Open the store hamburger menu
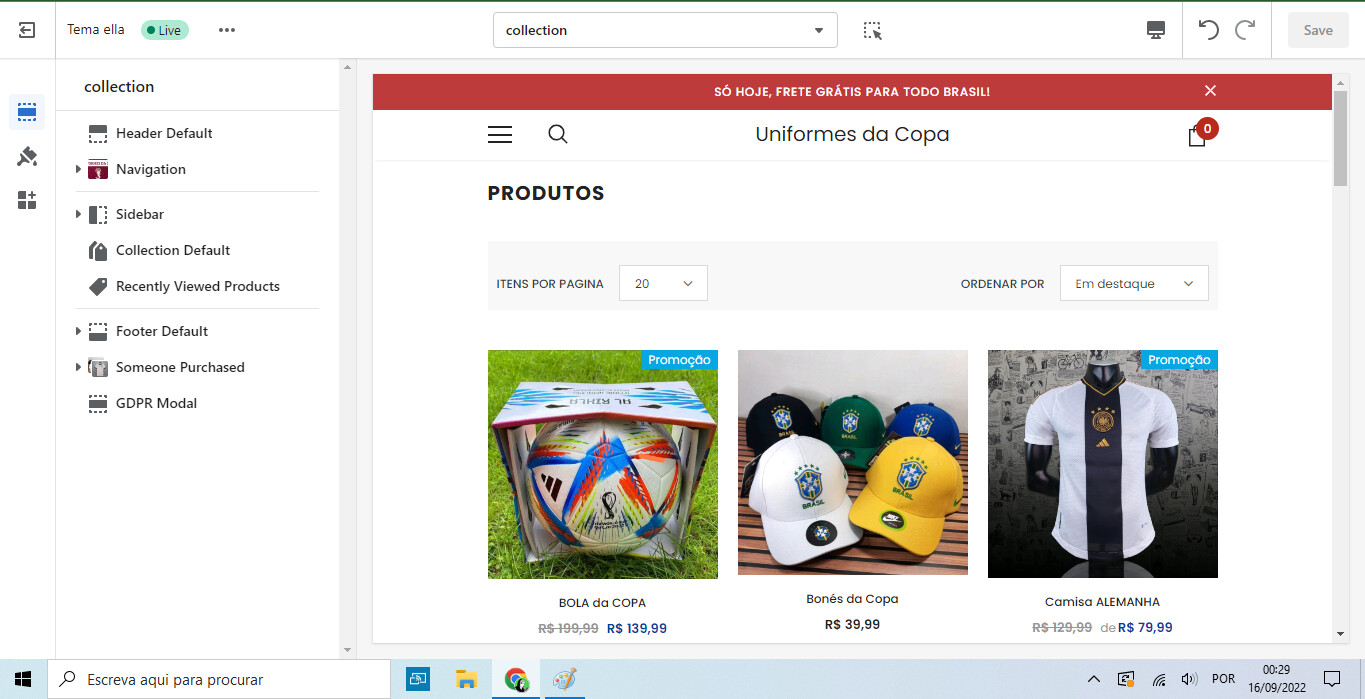The image size is (1365, 699). click(500, 135)
